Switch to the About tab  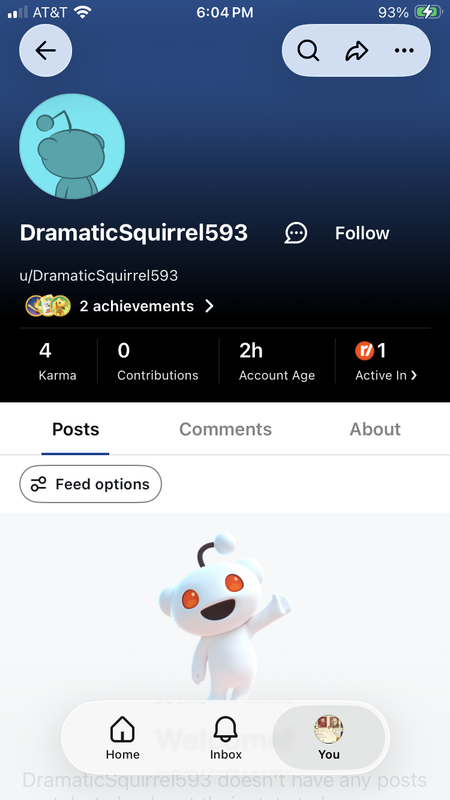(375, 429)
